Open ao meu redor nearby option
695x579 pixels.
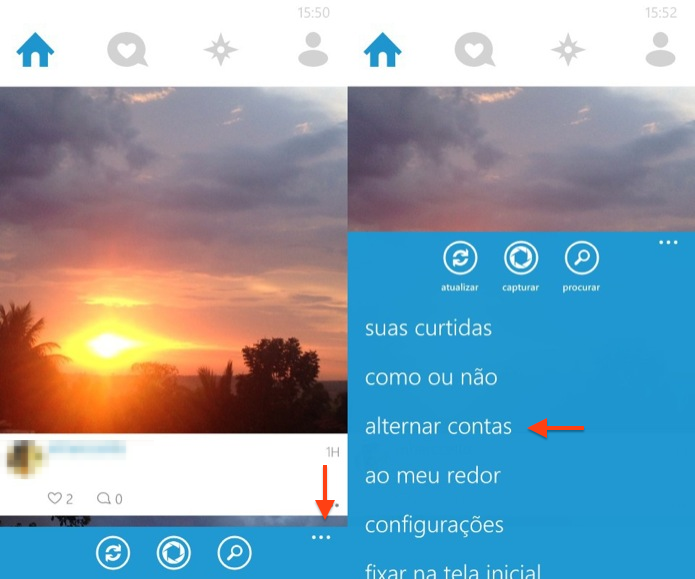point(432,476)
